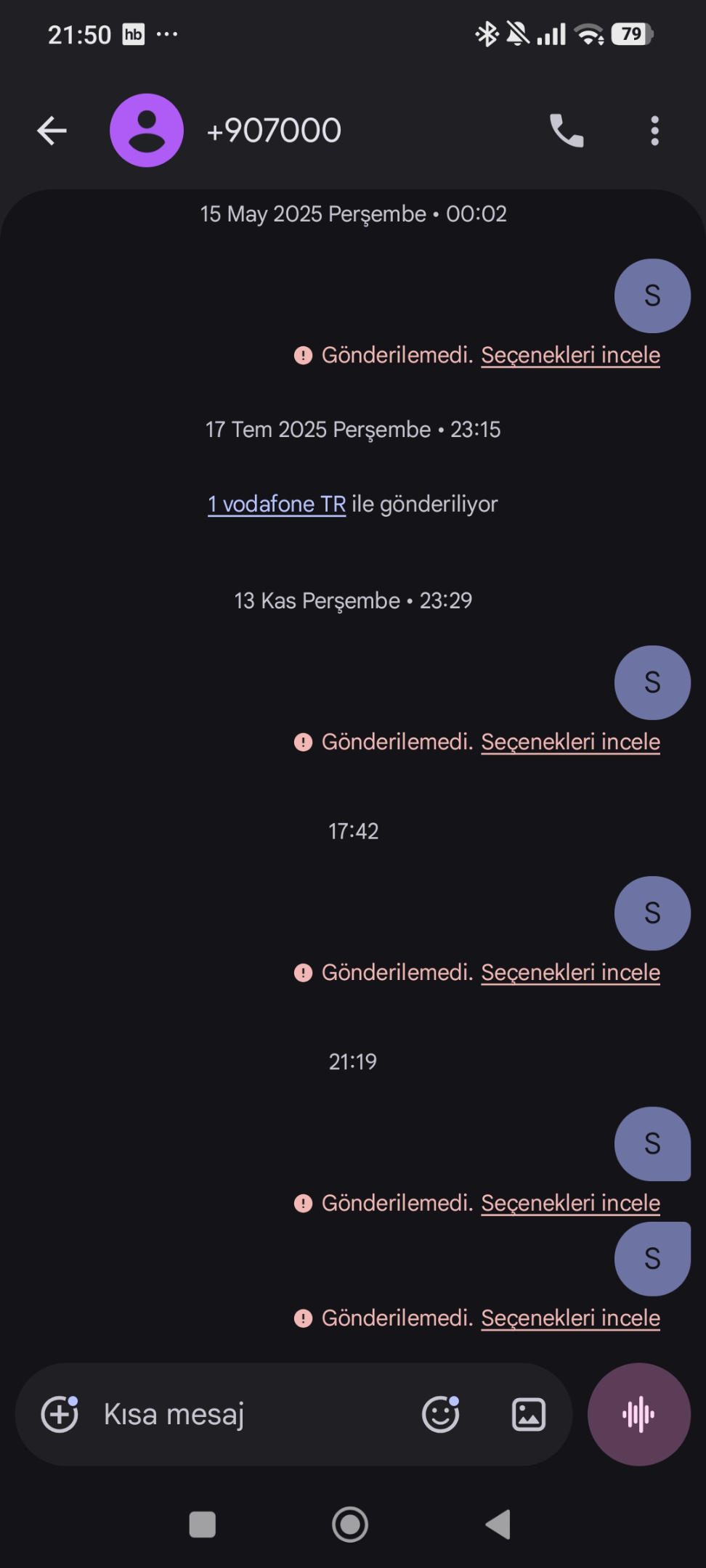Open the three-dot overflow menu

(654, 131)
